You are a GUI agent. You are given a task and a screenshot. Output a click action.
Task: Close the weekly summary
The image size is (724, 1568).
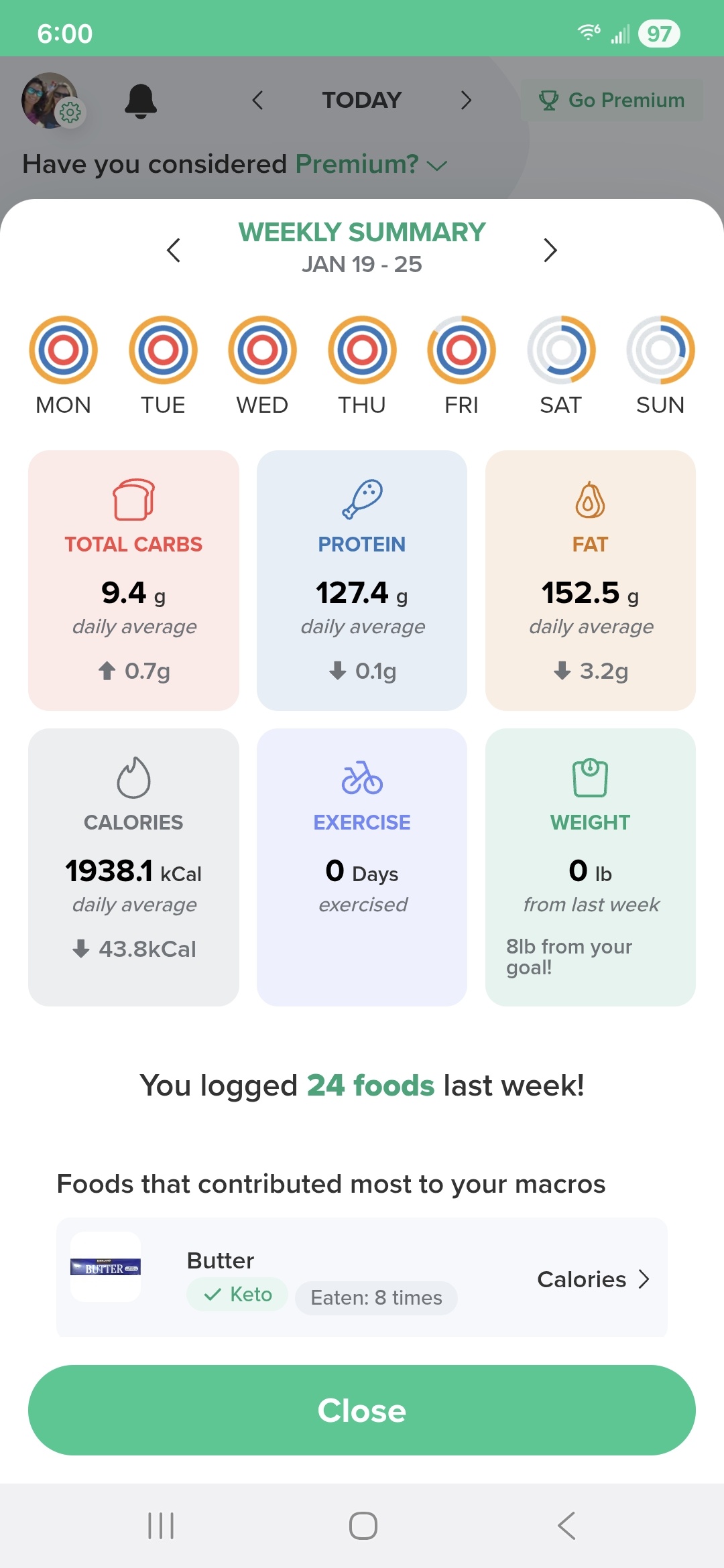[362, 1410]
